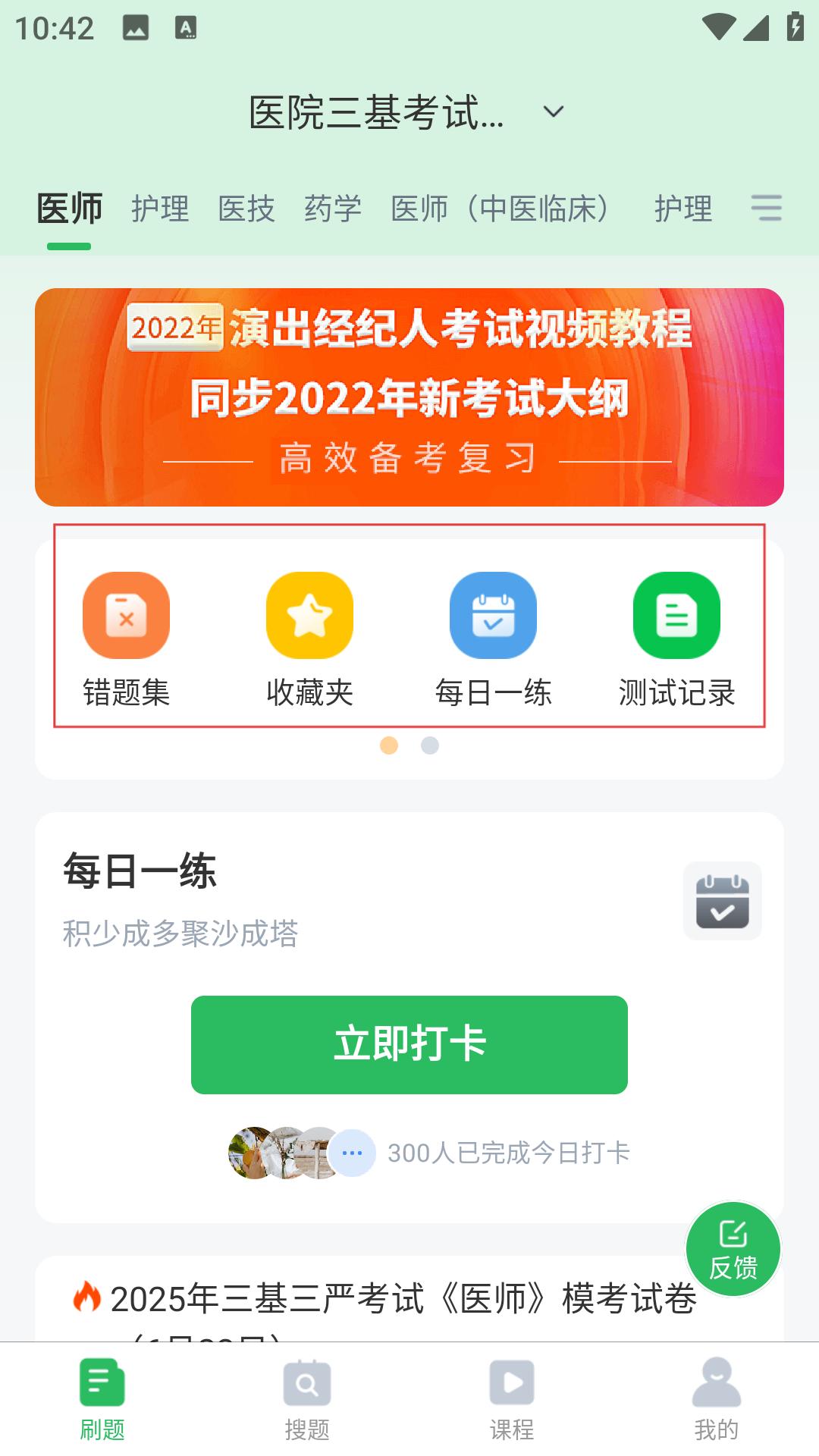
Task: Open the 反馈 feedback floating button
Action: [733, 1249]
